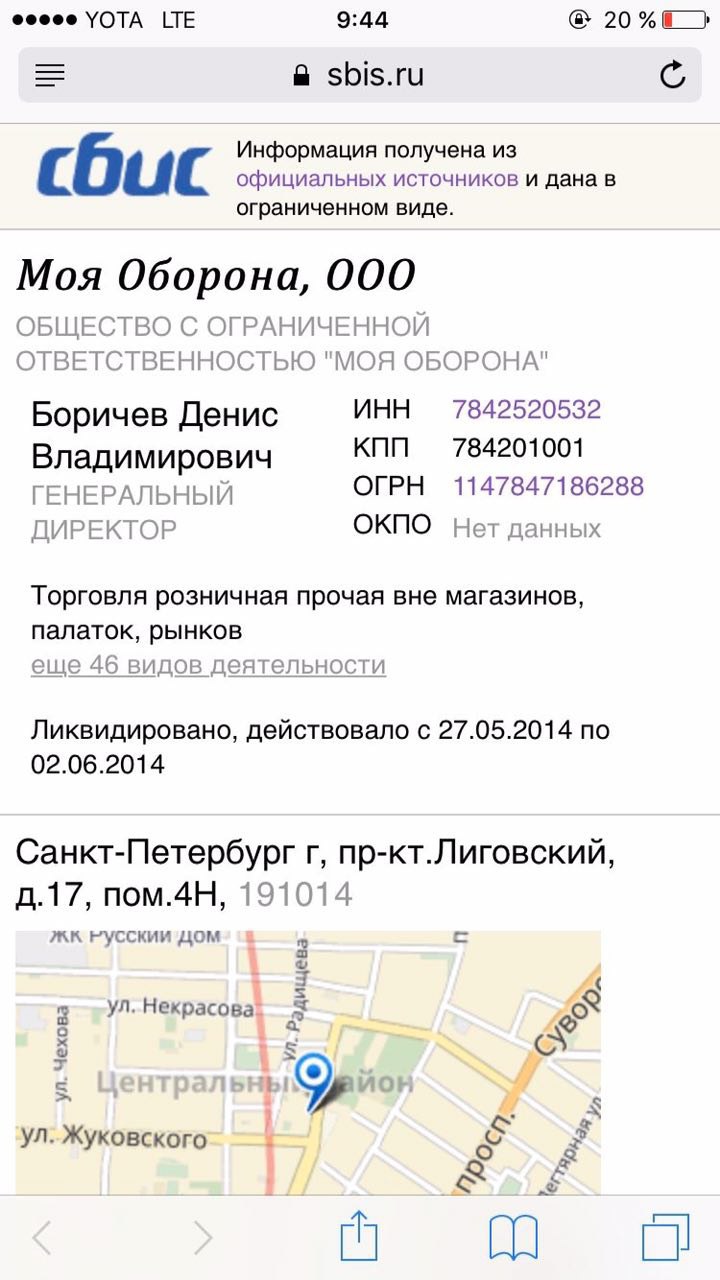The image size is (720, 1280).
Task: Expand еще 46 видов деятельности
Action: 208,665
